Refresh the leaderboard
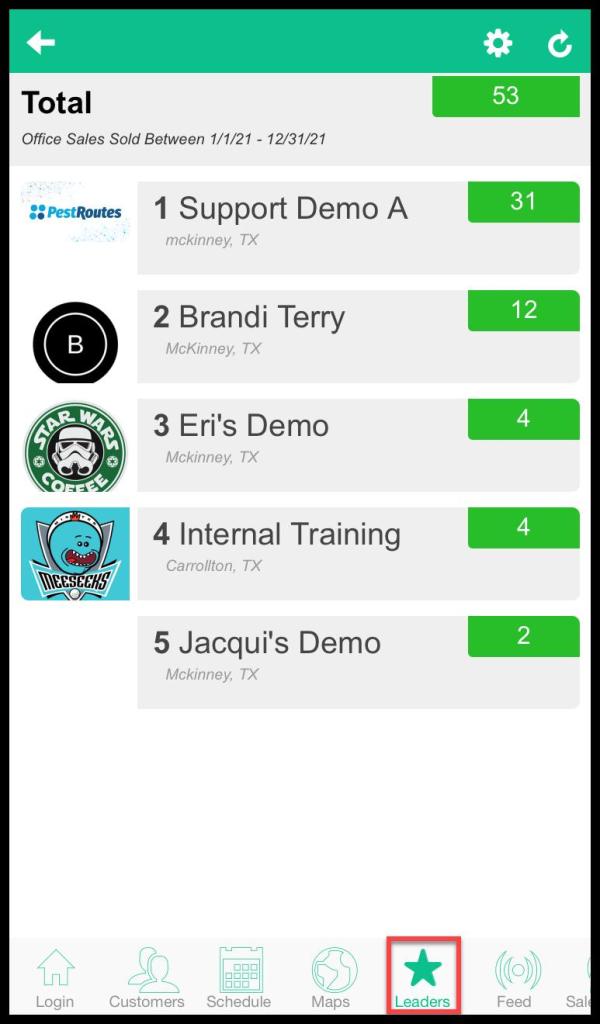The image size is (600, 1024). 560,43
